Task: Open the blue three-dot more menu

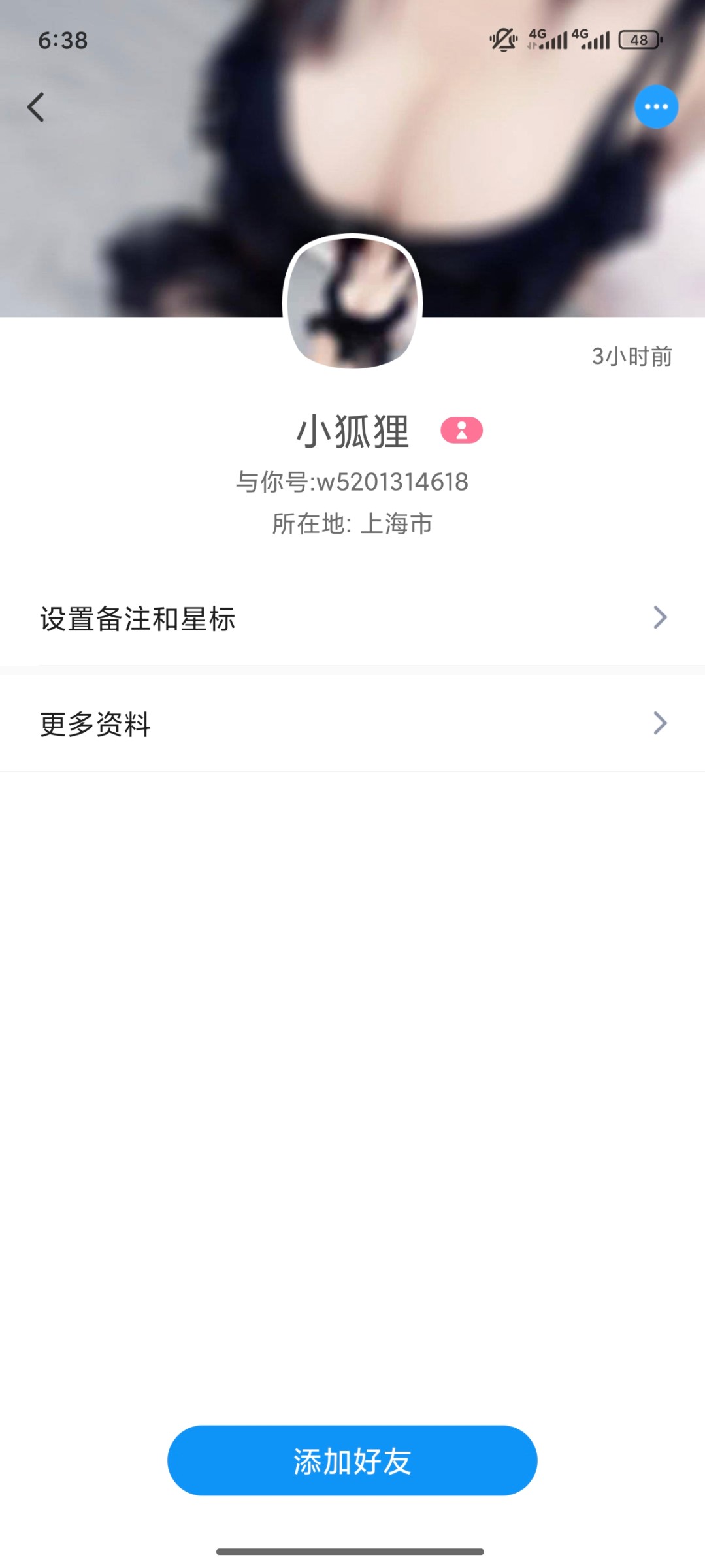Action: 656,107
